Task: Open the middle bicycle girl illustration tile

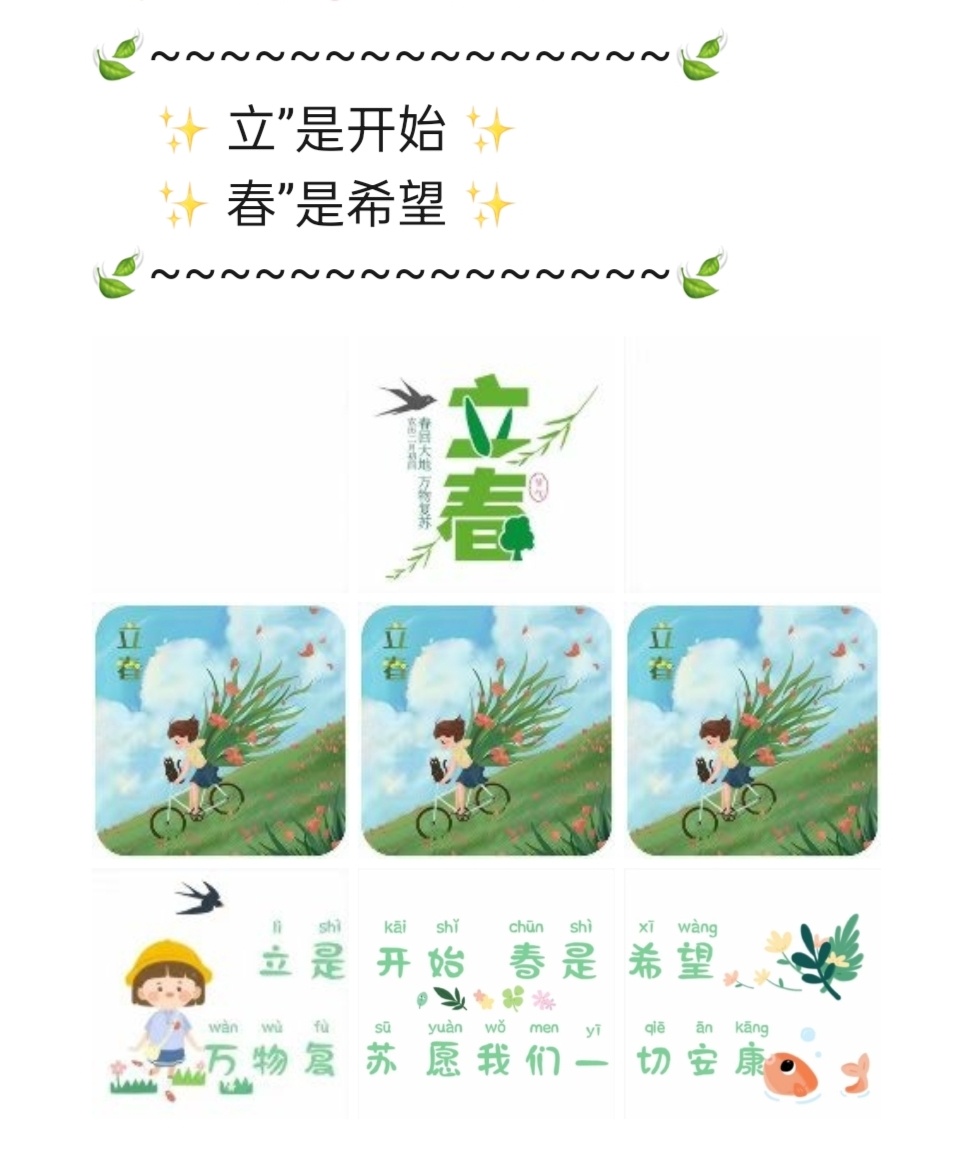Action: click(x=486, y=730)
